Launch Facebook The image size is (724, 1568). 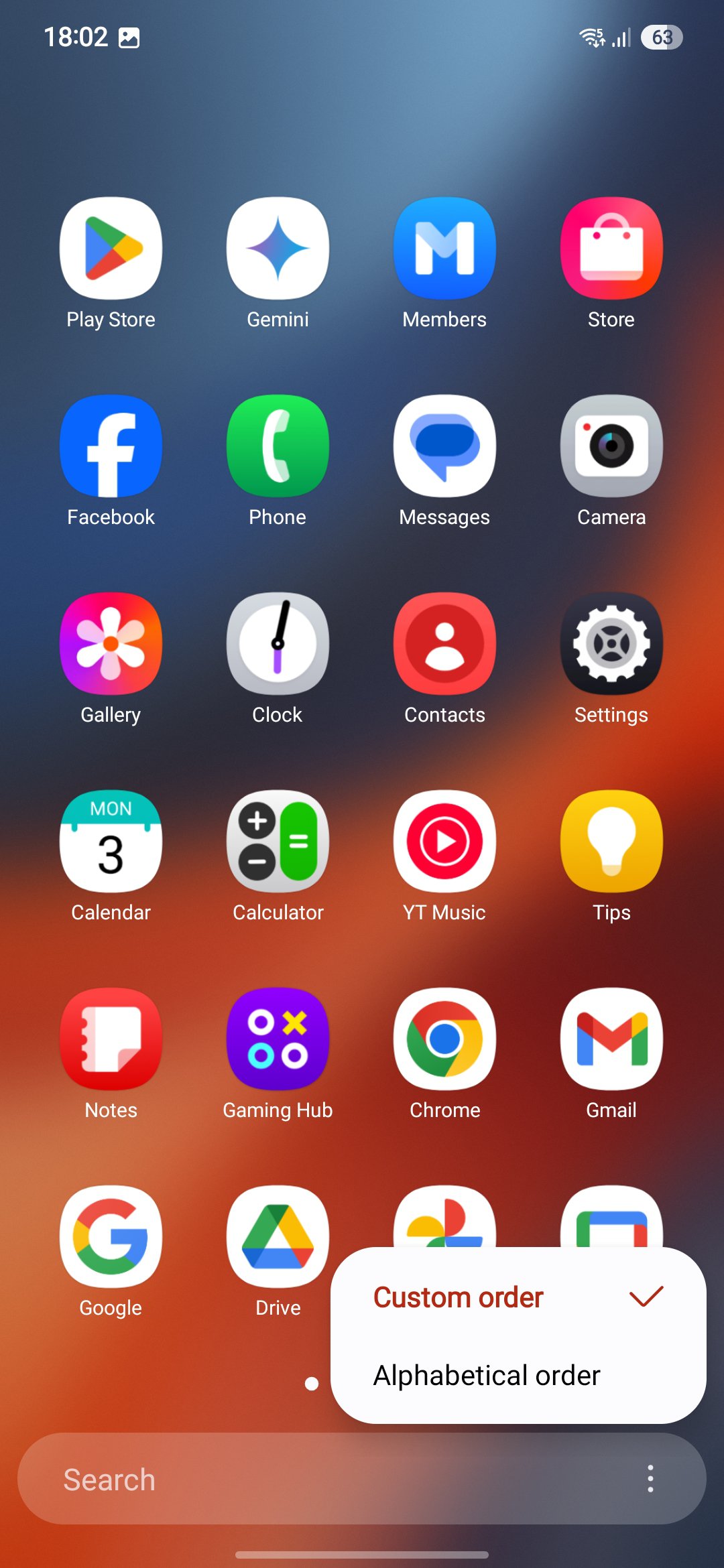111,446
